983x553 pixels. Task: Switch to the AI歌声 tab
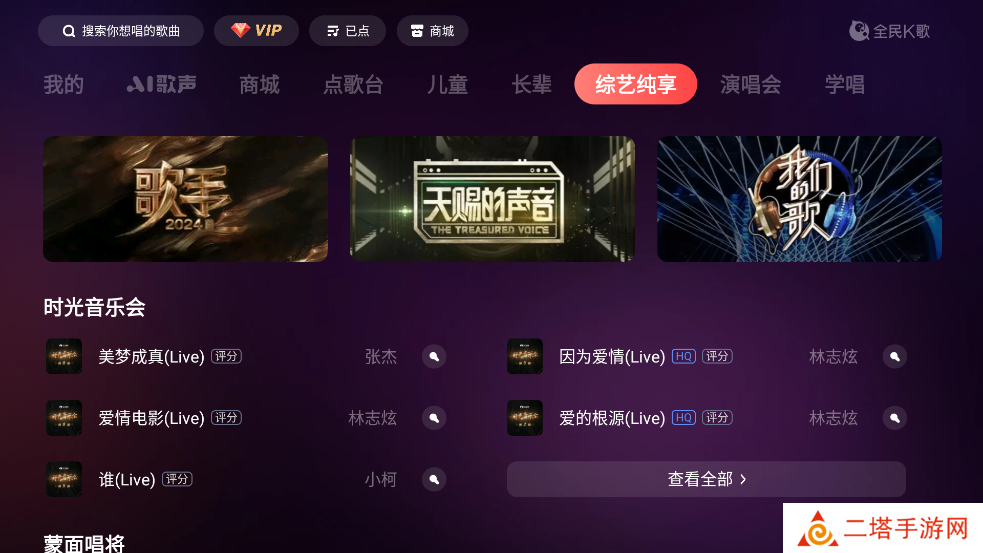pos(162,85)
